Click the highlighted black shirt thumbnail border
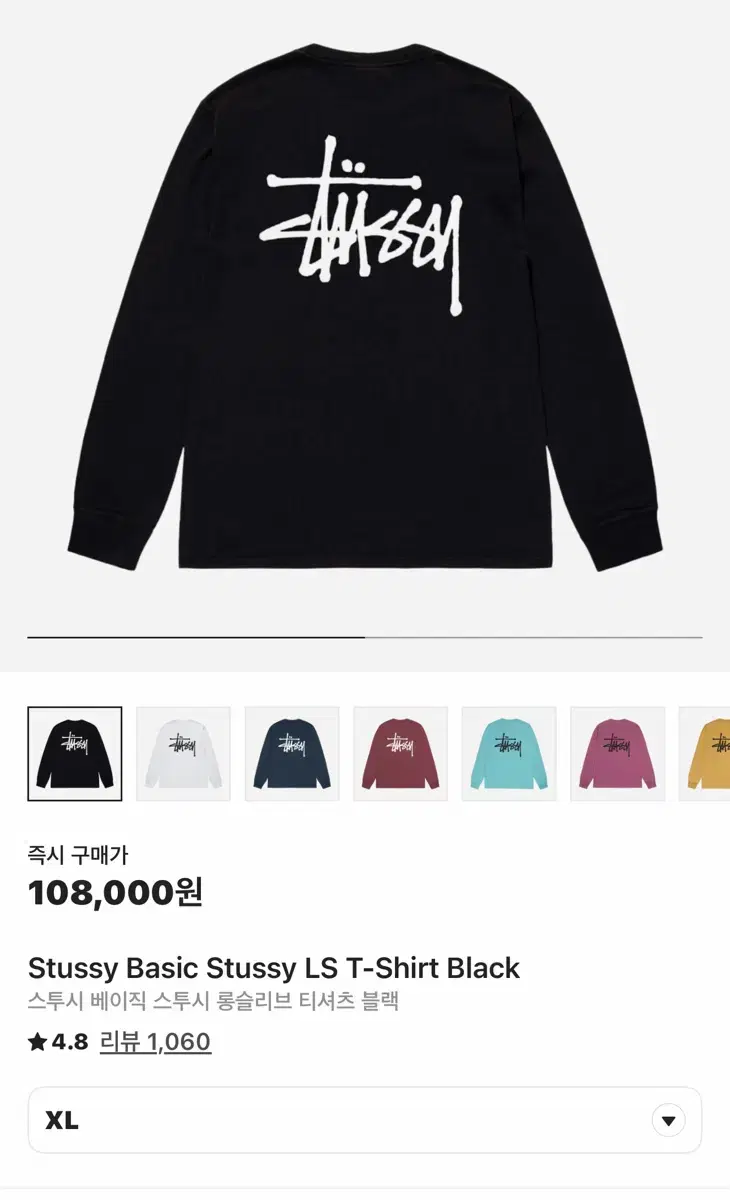 [74, 752]
